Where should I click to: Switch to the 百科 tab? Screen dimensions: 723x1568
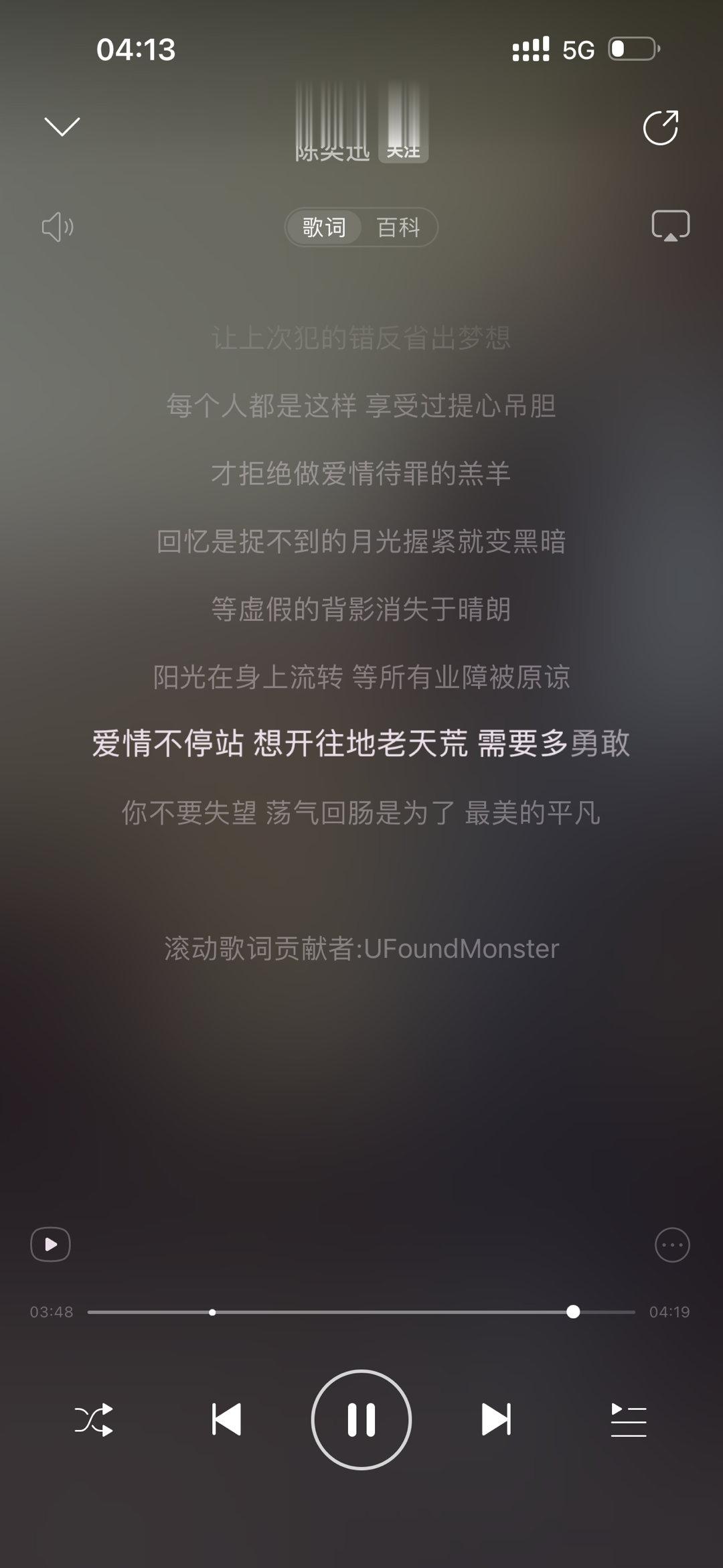pyautogui.click(x=398, y=227)
